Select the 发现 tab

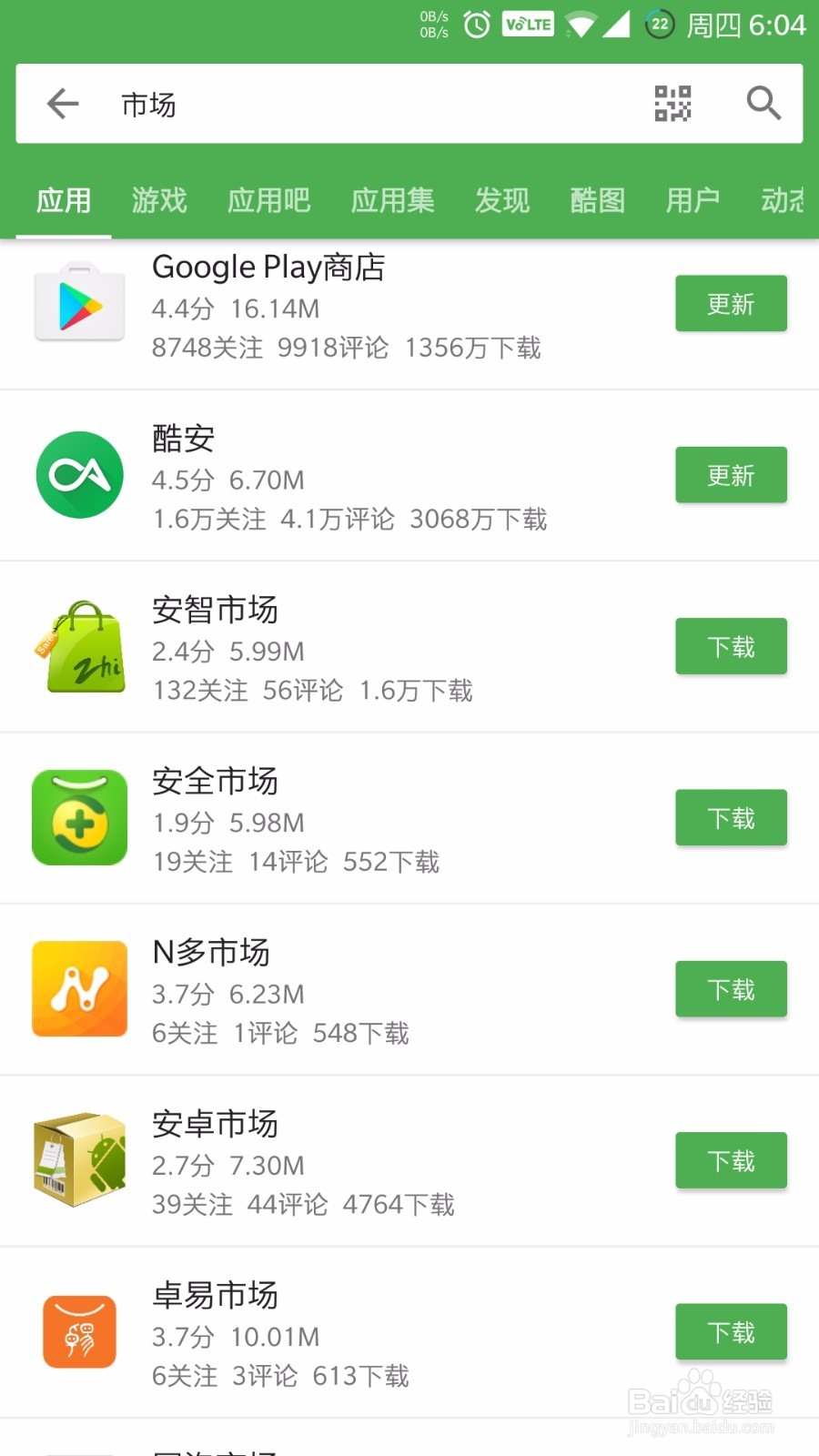(x=501, y=200)
